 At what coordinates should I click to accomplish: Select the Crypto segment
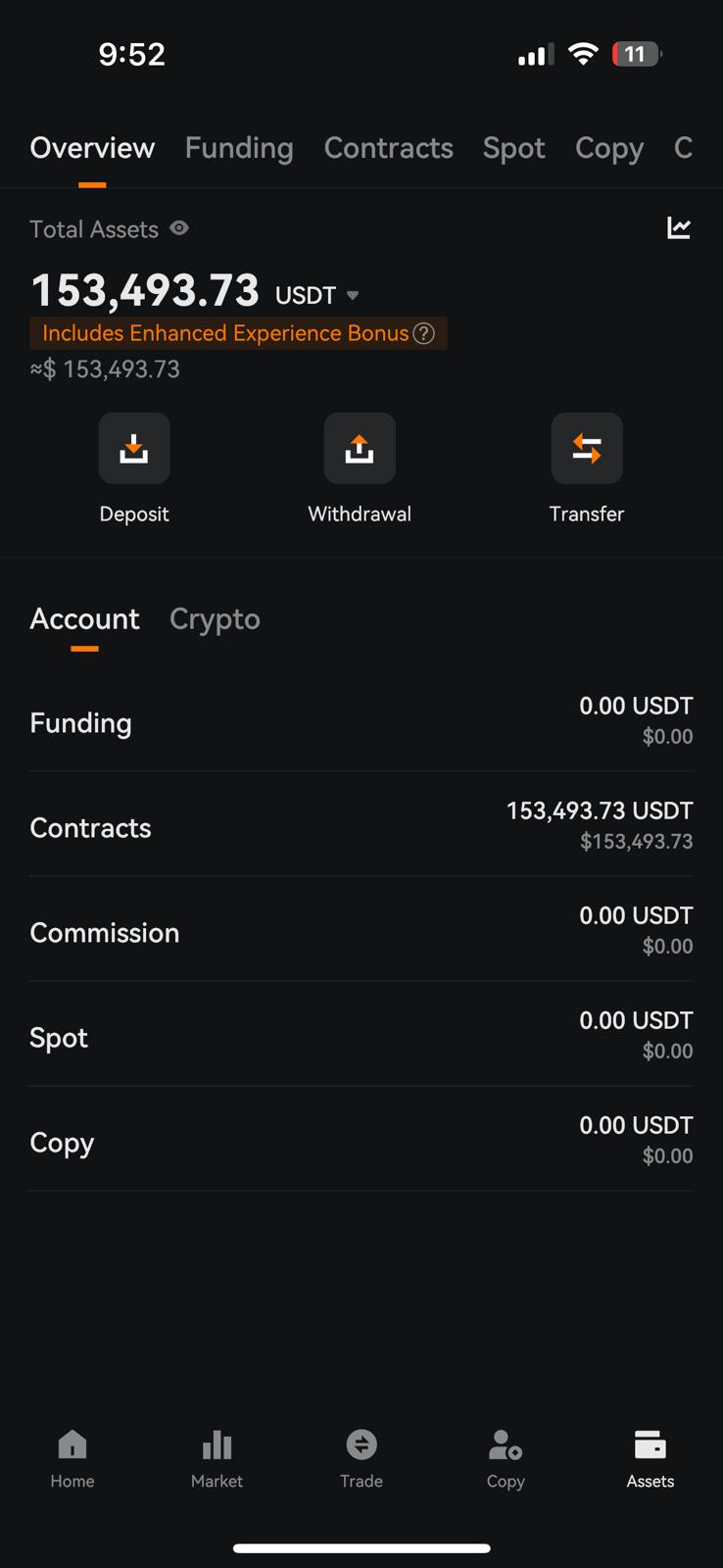click(x=215, y=619)
